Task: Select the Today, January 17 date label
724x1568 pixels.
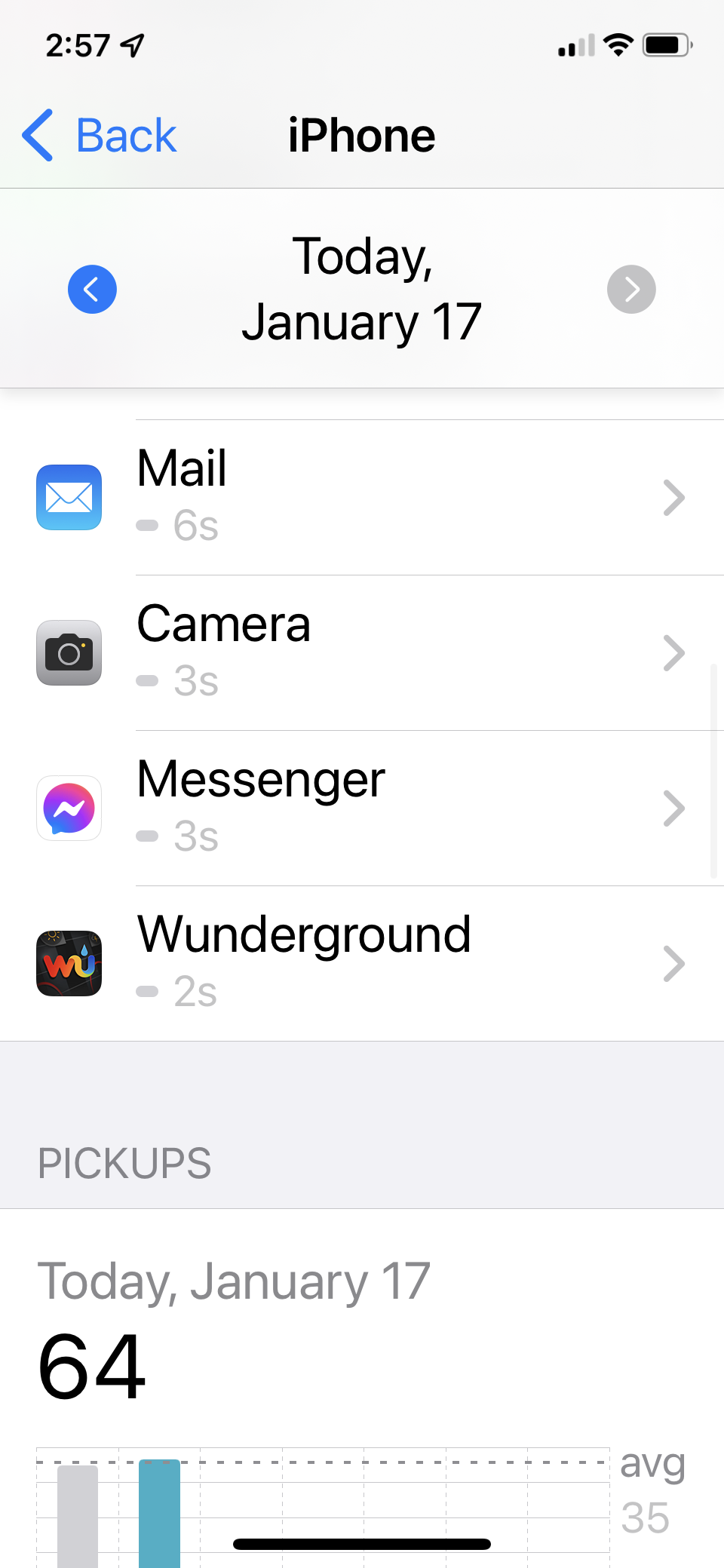Action: pos(362,289)
